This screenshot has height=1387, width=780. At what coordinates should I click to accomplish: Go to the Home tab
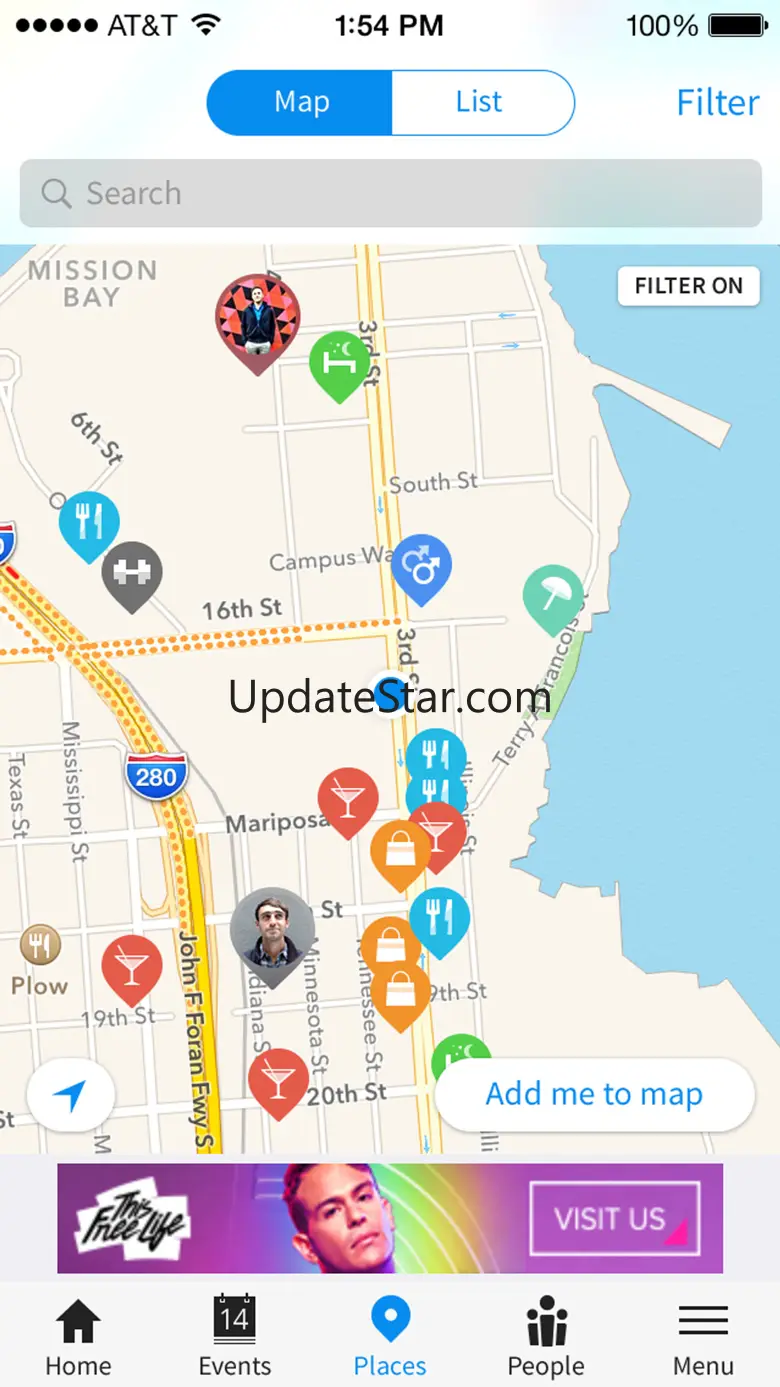(x=78, y=1337)
